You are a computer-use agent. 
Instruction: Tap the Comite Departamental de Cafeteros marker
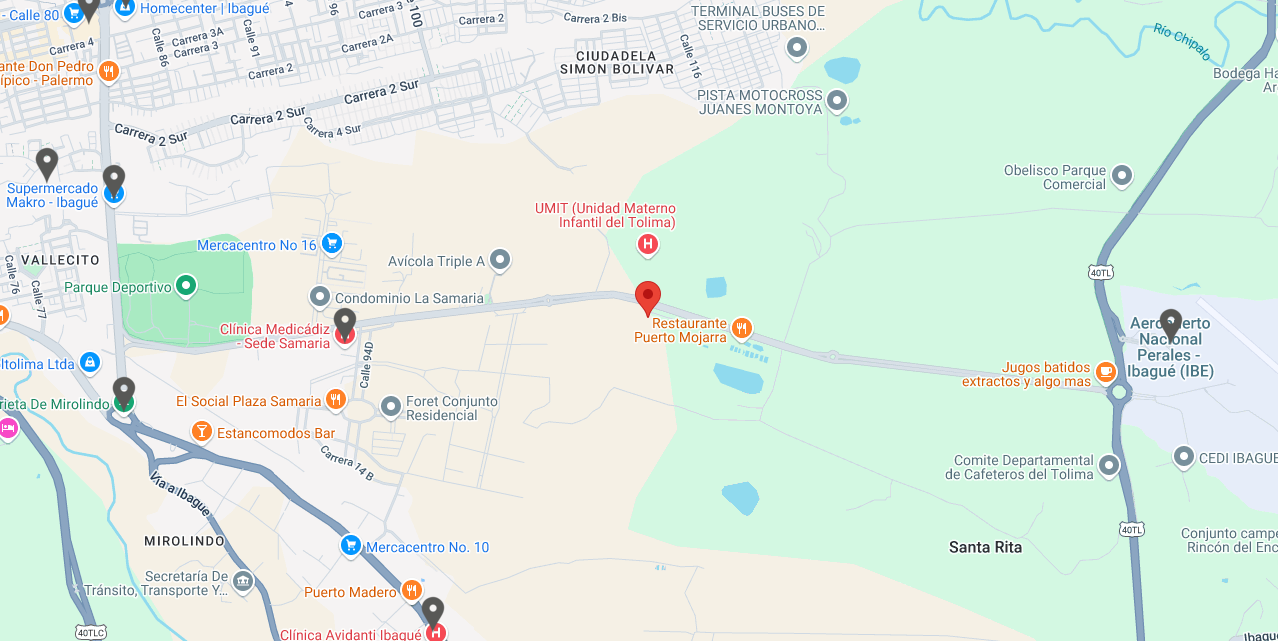pos(1109,466)
